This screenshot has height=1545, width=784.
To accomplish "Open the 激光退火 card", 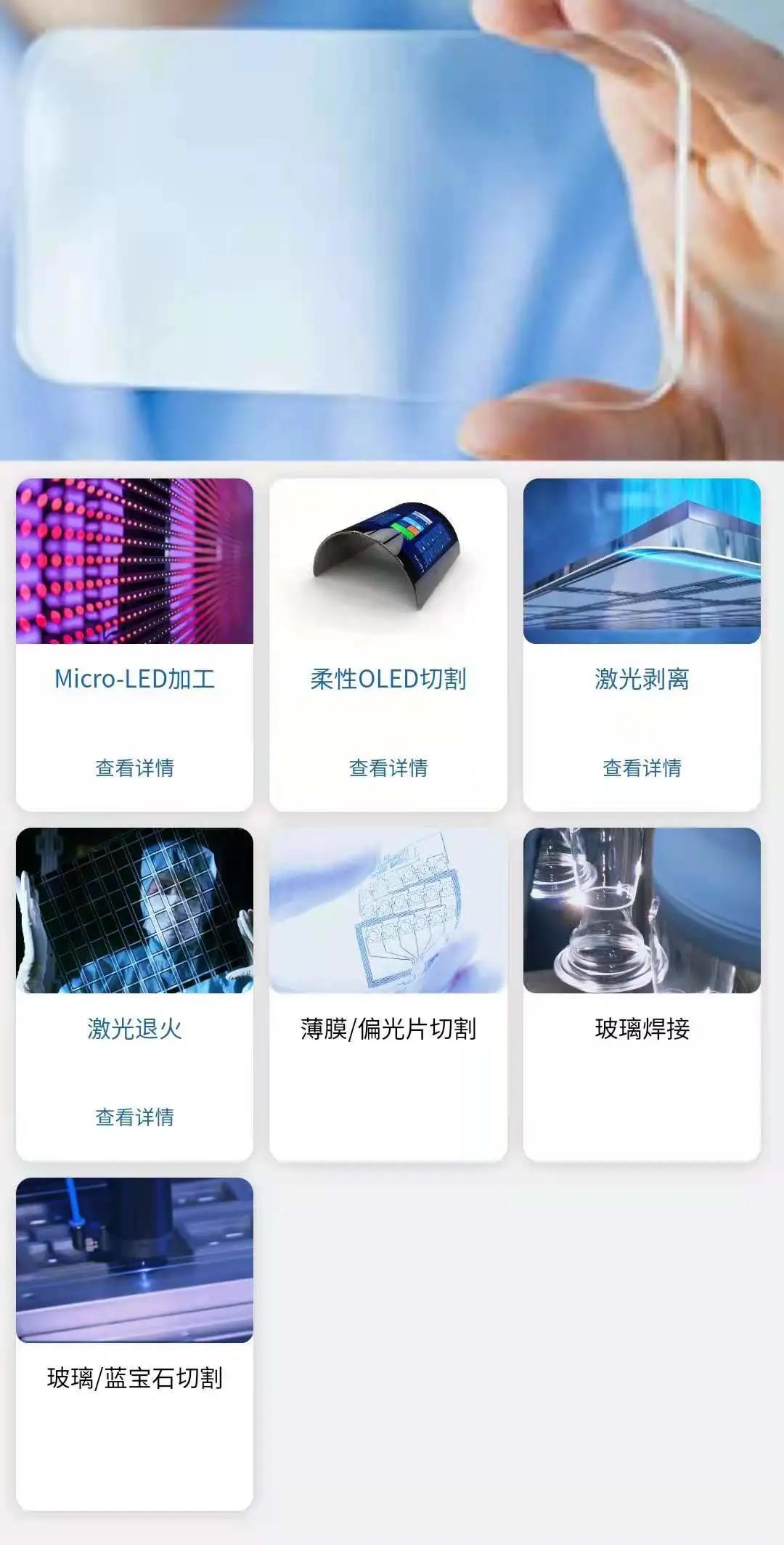I will 134,1028.
